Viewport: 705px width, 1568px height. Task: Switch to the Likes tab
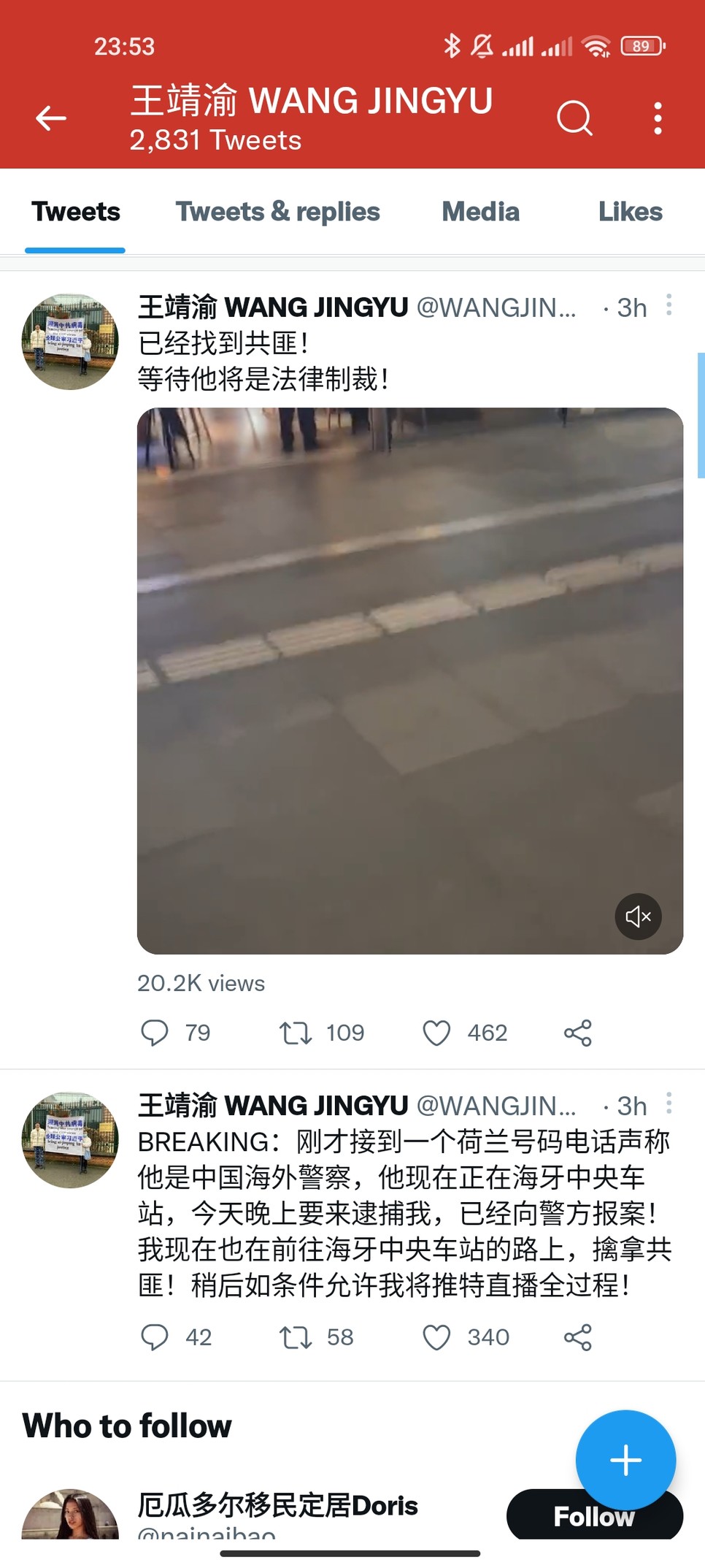click(x=630, y=212)
